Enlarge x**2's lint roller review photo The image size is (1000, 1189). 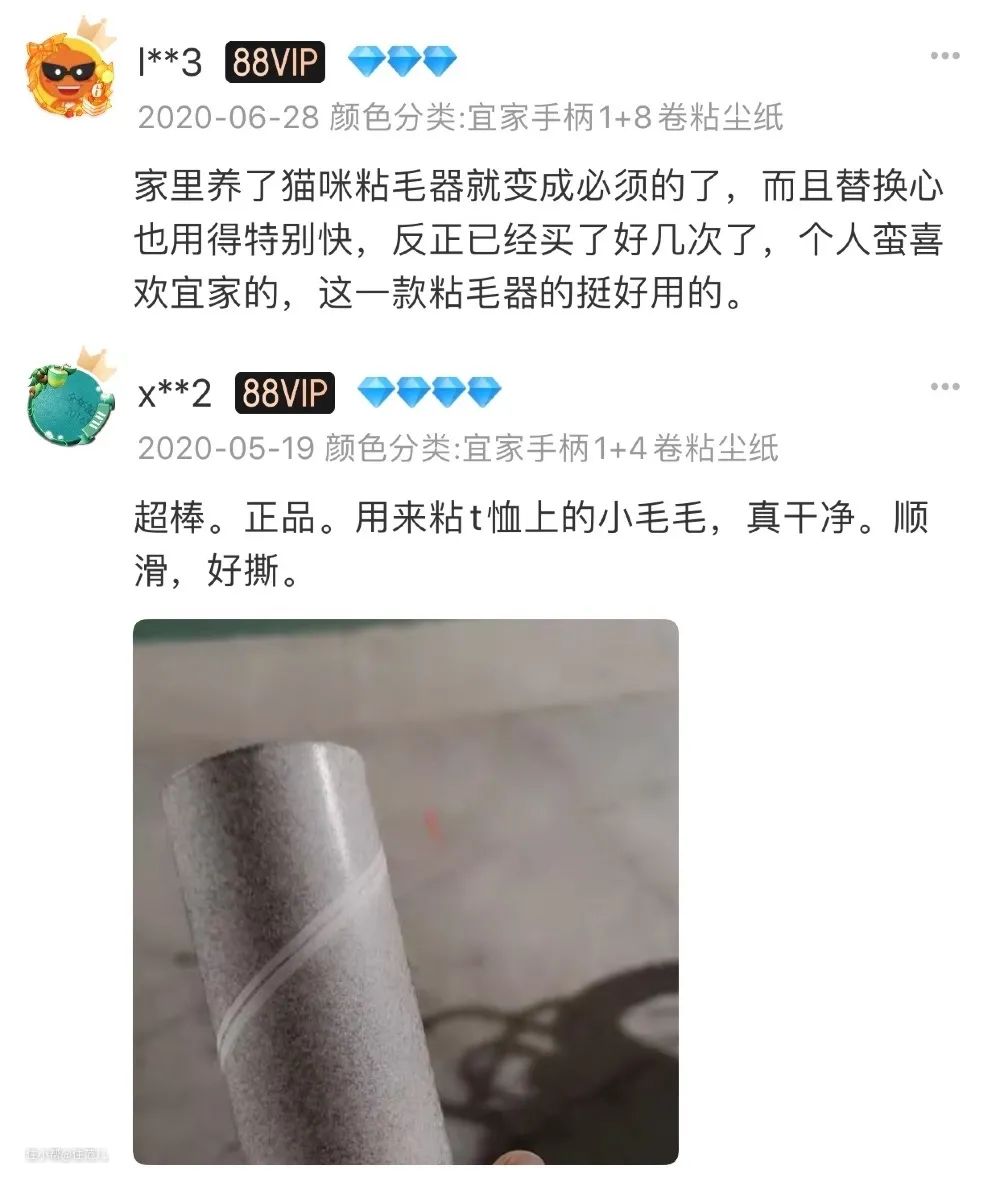pyautogui.click(x=405, y=890)
